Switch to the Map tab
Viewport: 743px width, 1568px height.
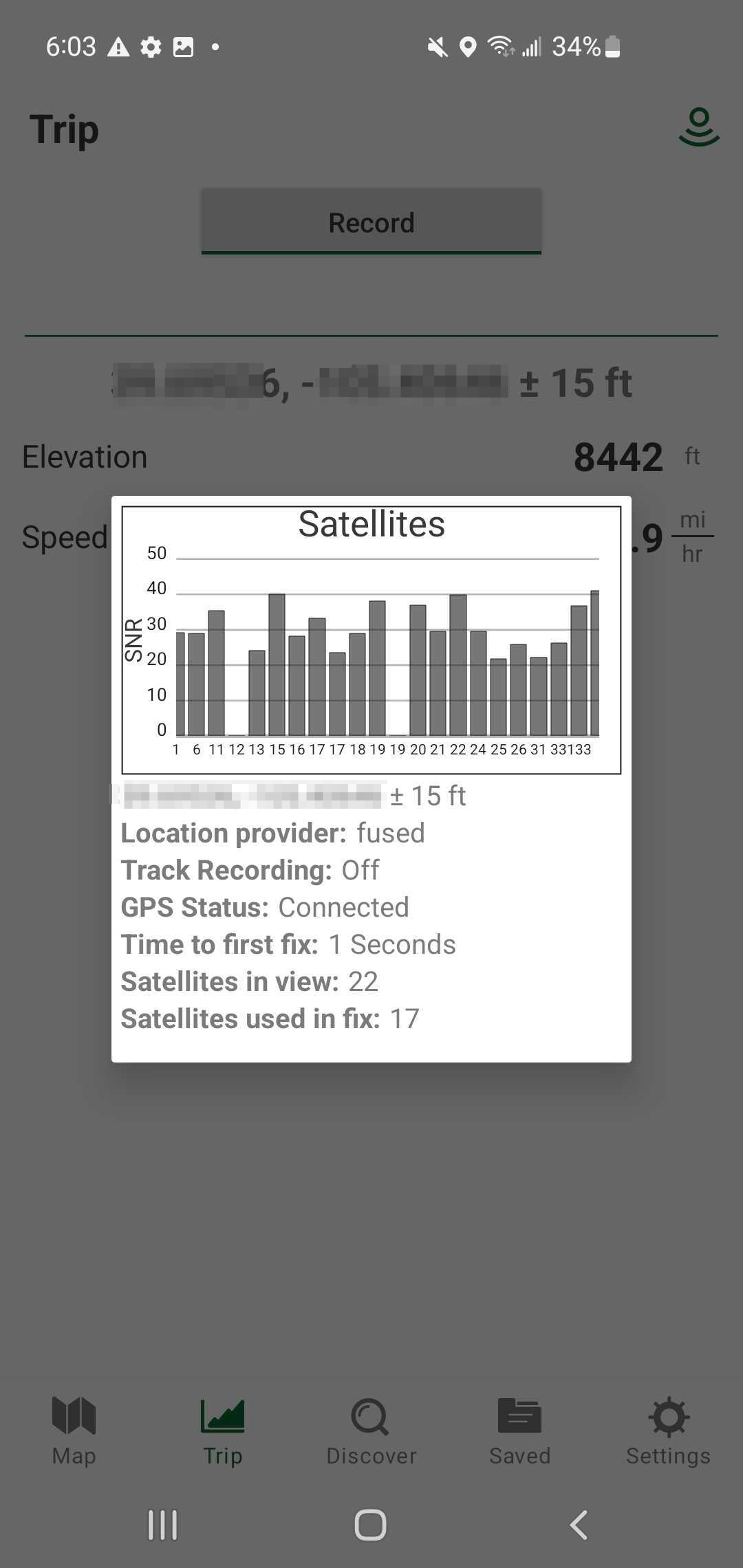pyautogui.click(x=74, y=1431)
